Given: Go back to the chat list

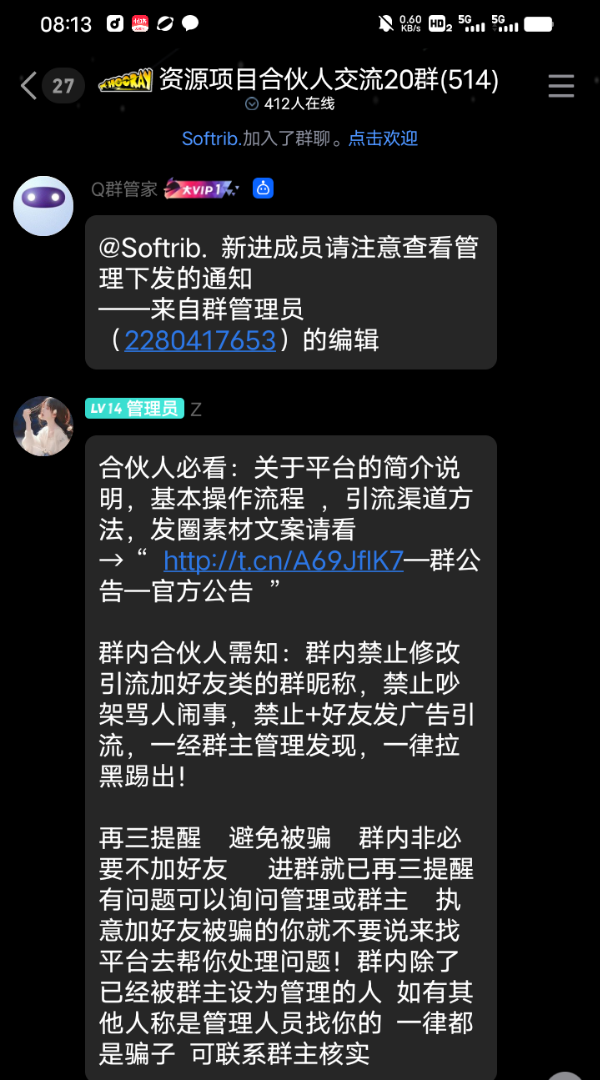Looking at the screenshot, I should [28, 86].
